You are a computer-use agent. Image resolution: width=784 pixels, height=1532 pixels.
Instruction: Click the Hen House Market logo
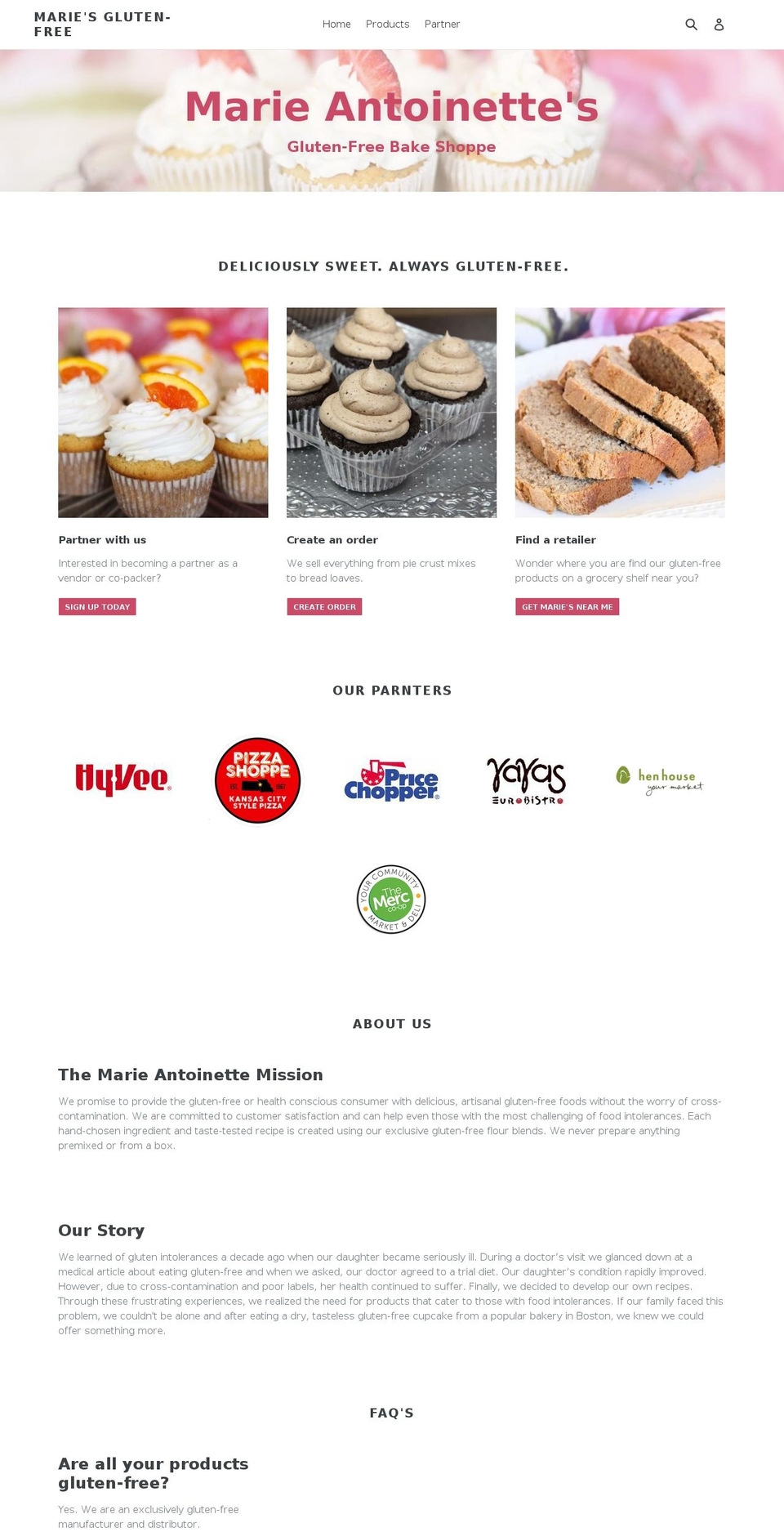660,779
